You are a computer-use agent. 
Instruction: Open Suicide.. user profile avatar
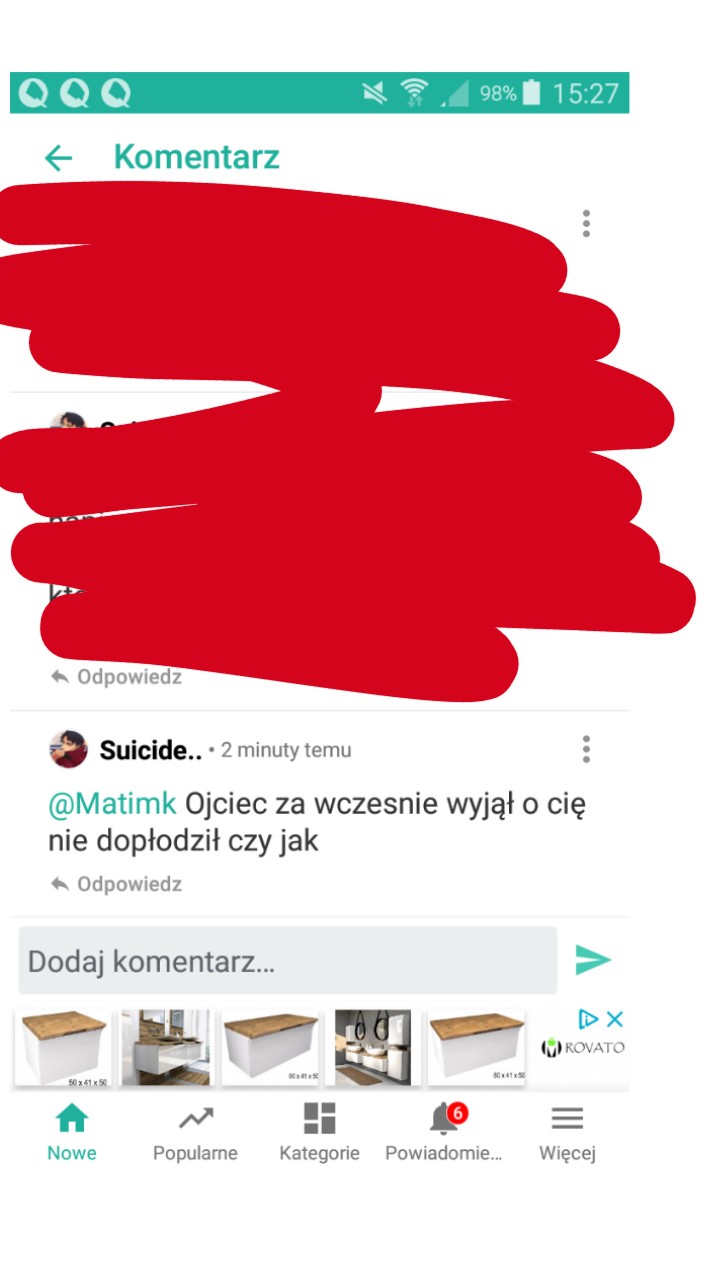click(69, 749)
